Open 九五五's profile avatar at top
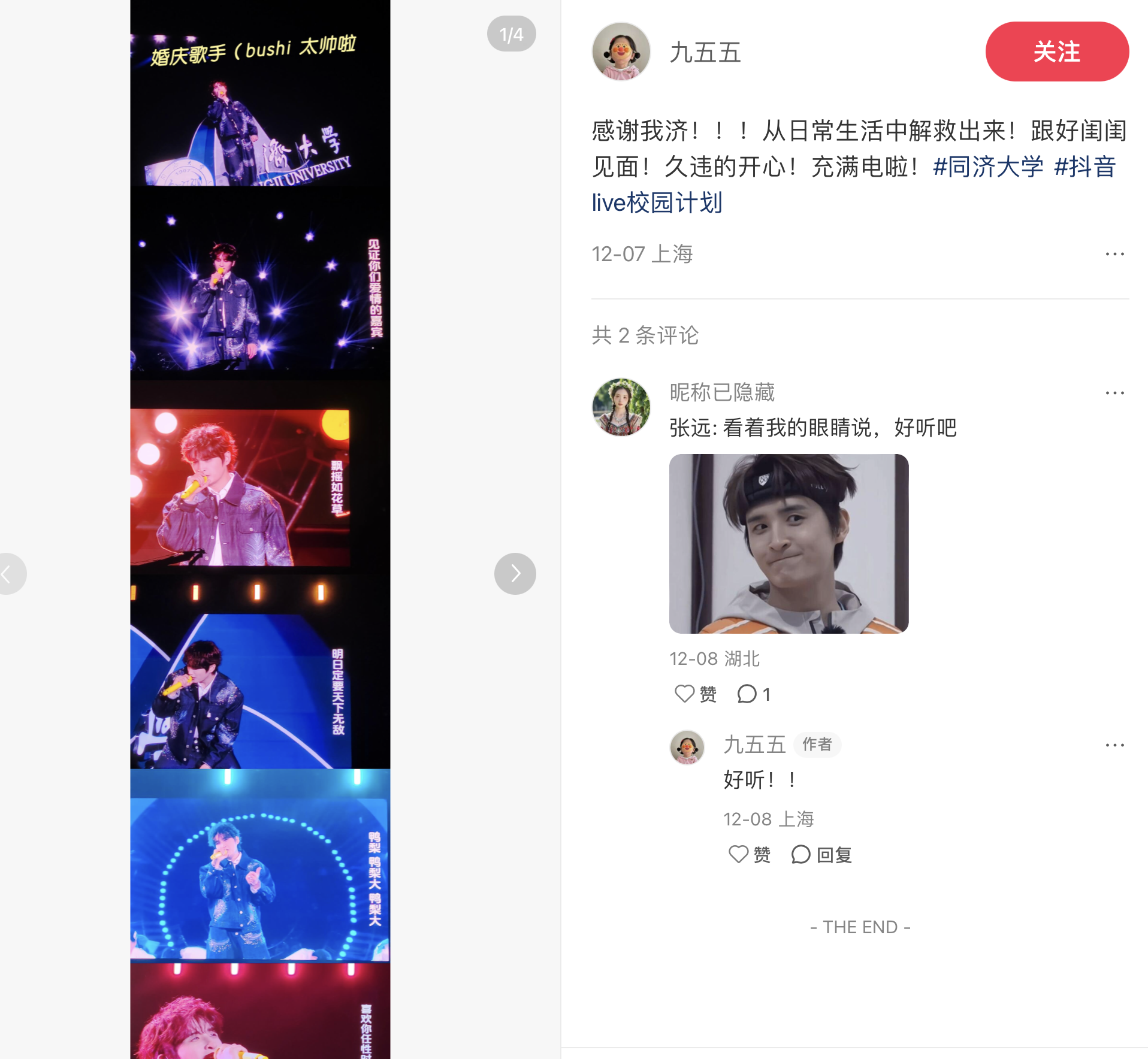1148x1059 pixels. pos(621,52)
